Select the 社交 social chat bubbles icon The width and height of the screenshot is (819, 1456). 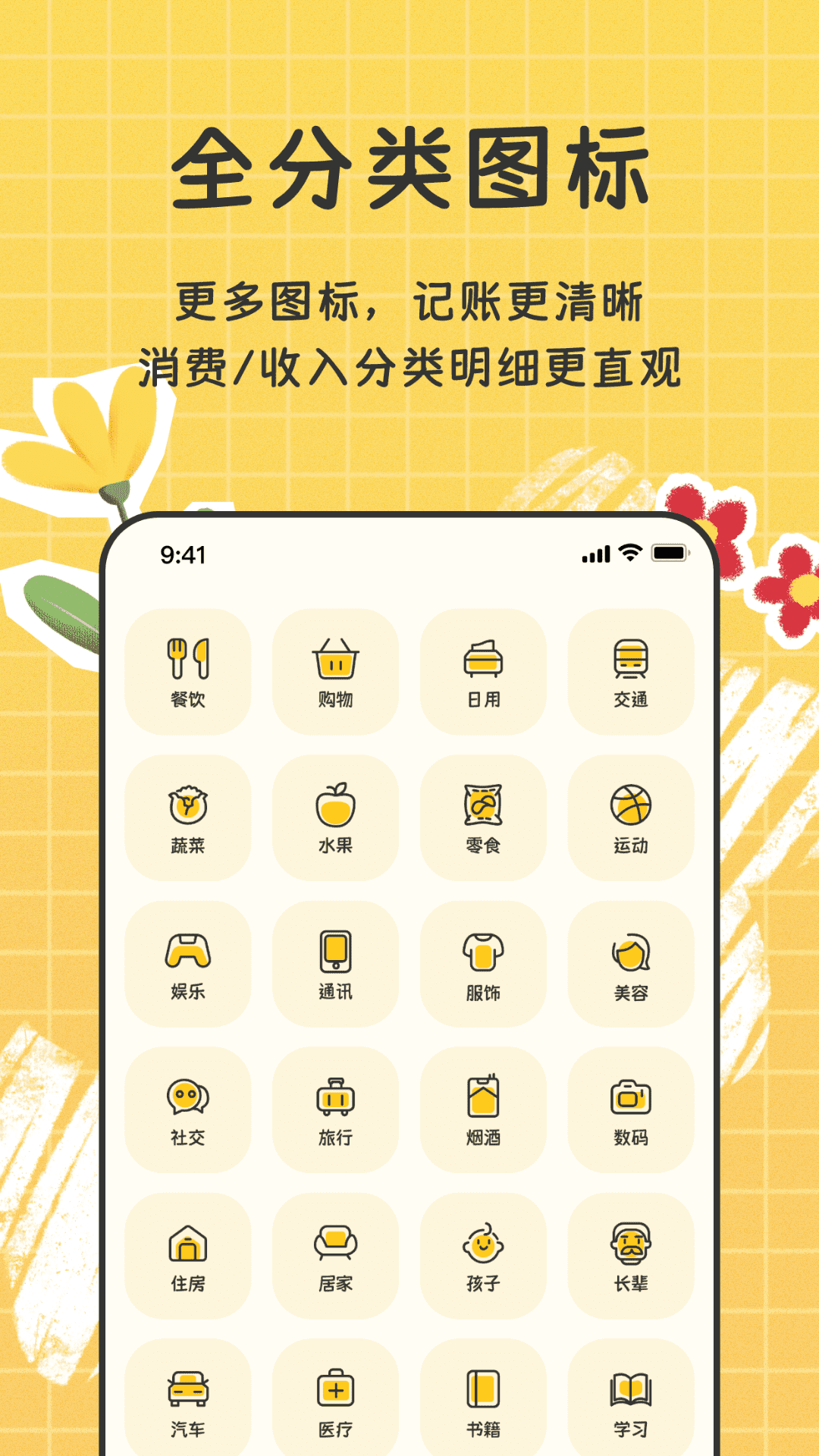[187, 1109]
